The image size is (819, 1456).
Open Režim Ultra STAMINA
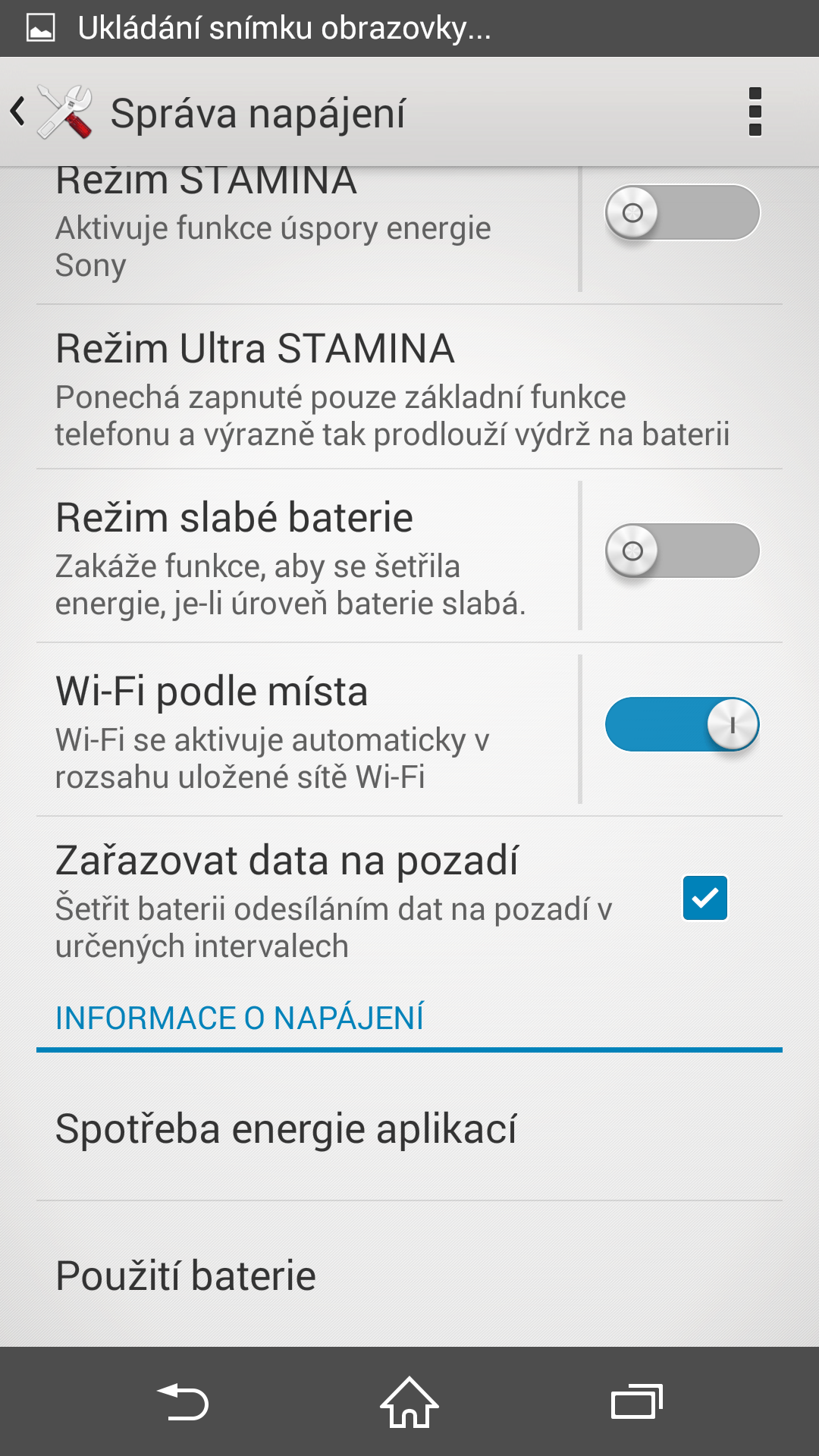409,388
